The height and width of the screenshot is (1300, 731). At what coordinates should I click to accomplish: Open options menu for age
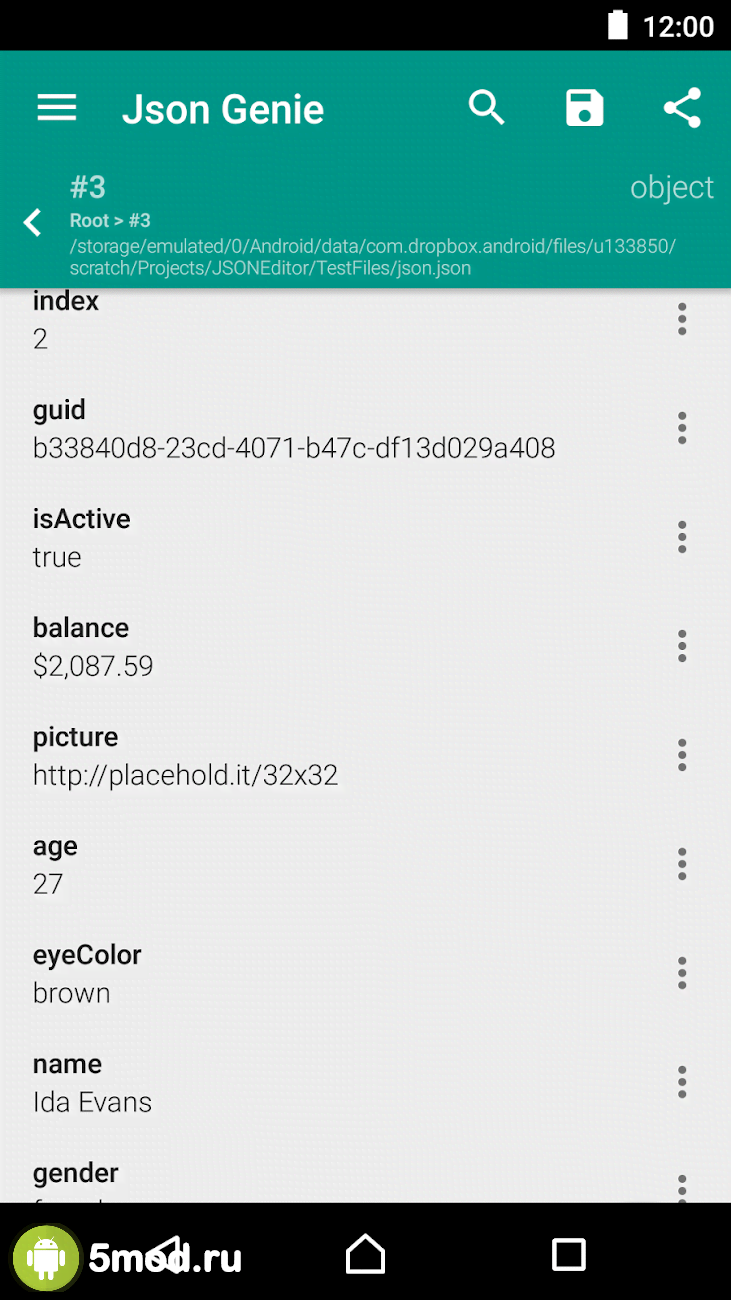(682, 864)
